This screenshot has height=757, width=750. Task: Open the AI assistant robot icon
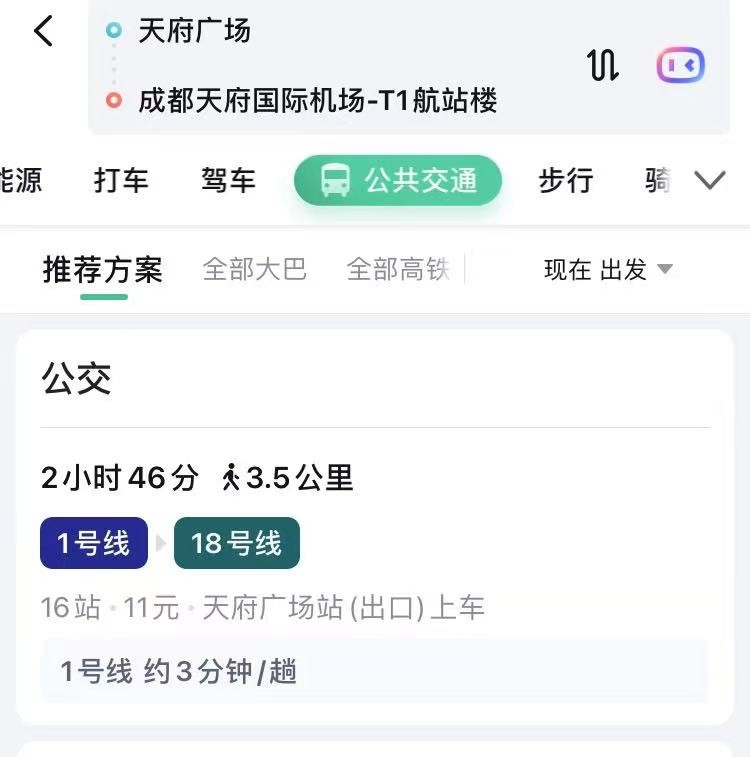(x=680, y=66)
